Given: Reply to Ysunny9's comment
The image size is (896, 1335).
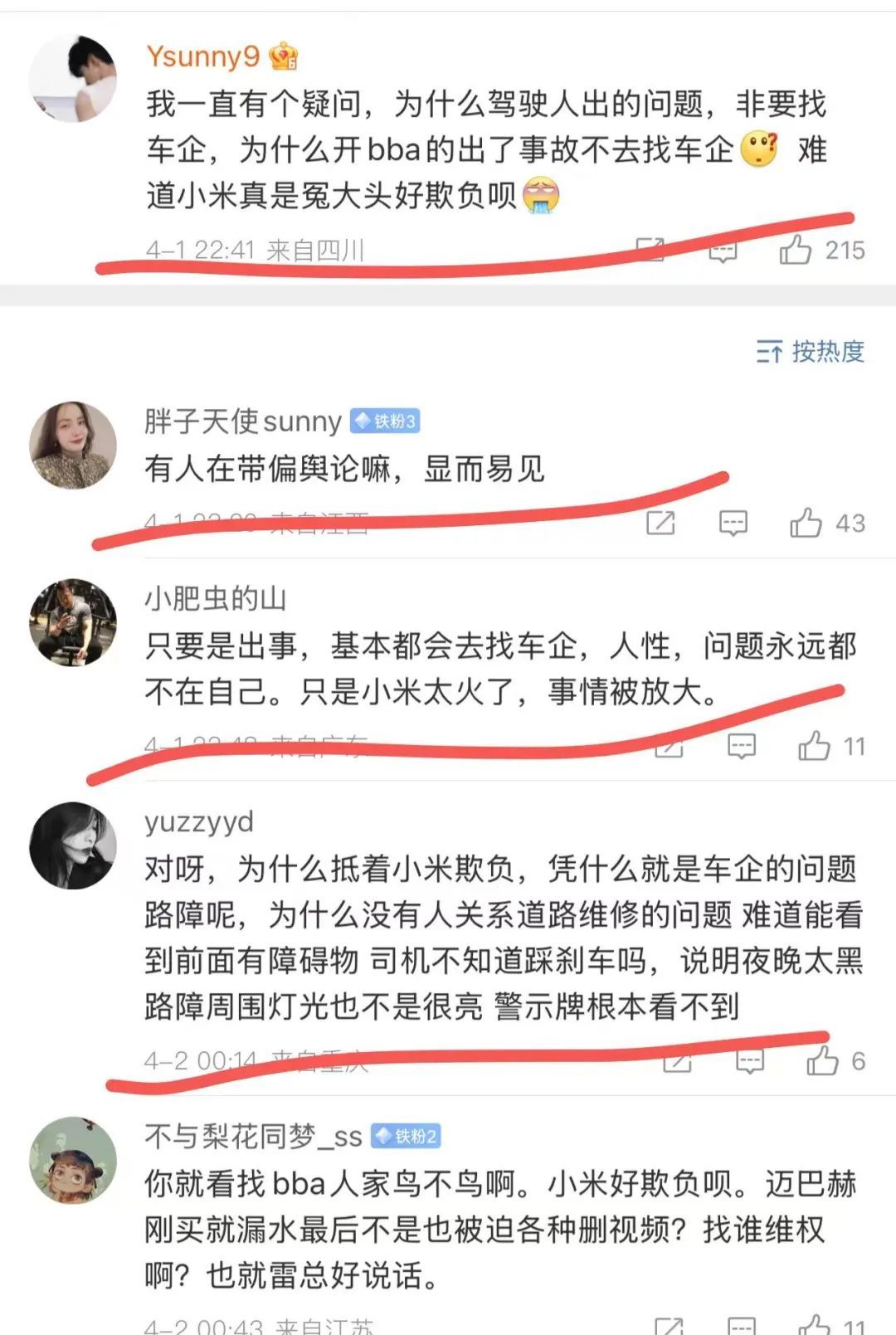Looking at the screenshot, I should click(x=723, y=251).
